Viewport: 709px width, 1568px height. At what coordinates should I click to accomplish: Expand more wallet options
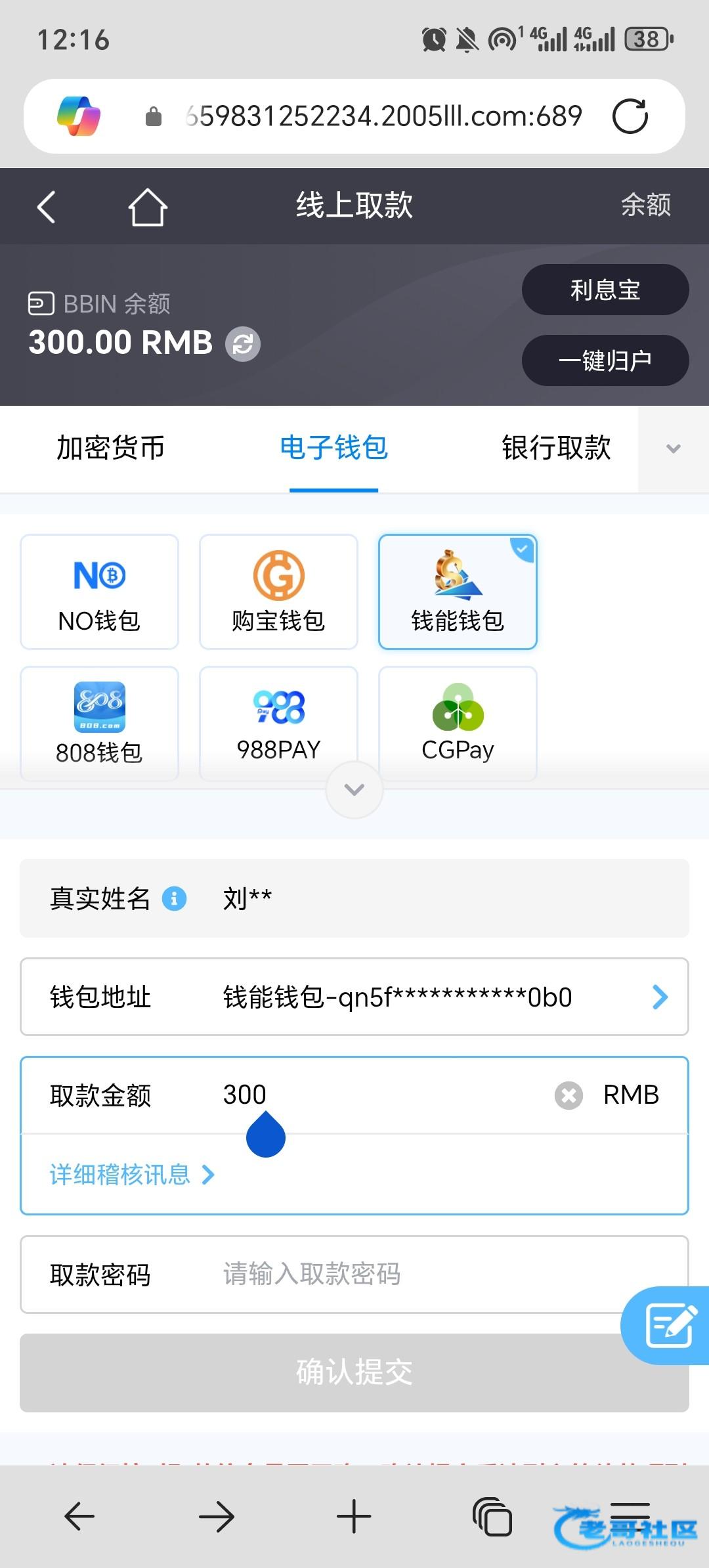point(354,789)
